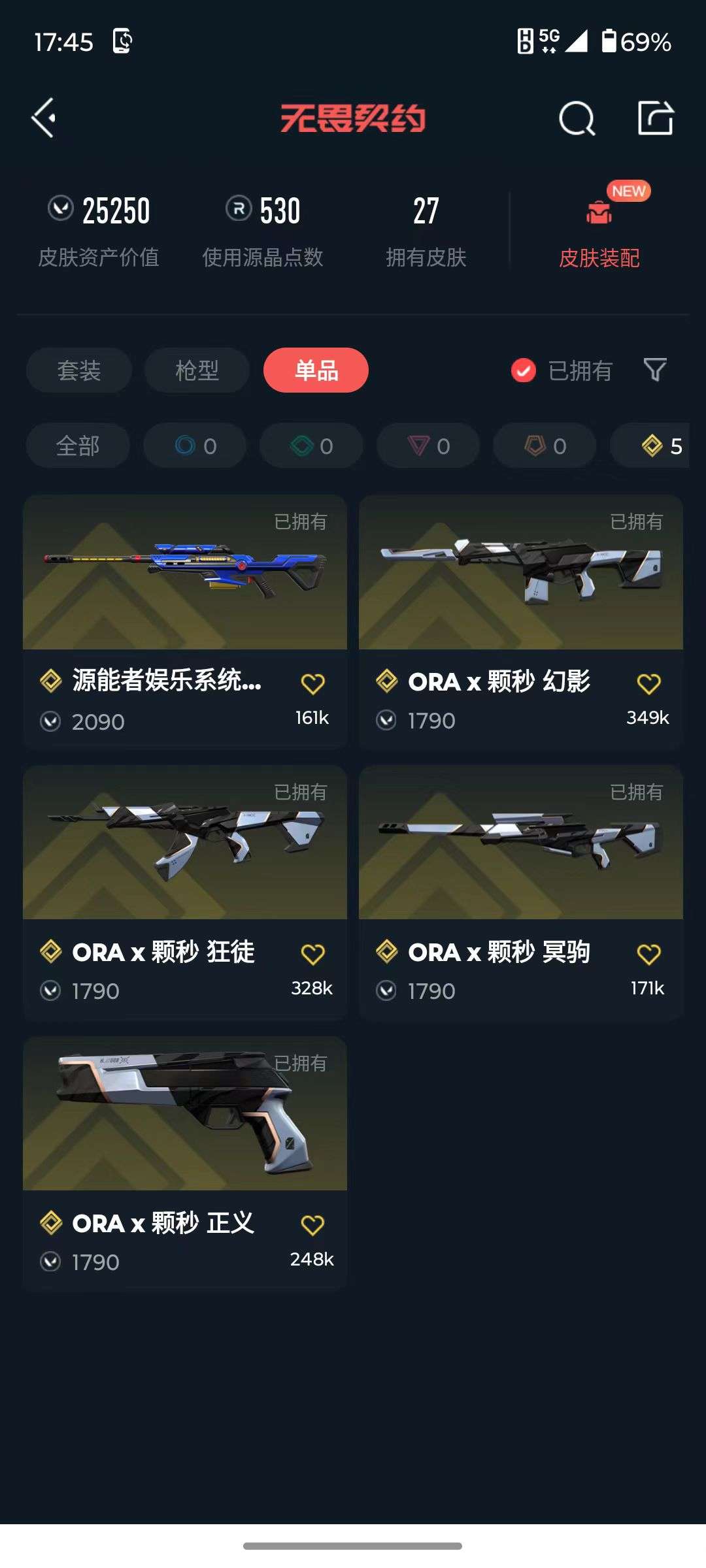Favorite the ORA x 颗秒 幻影 skin
The width and height of the screenshot is (706, 1568).
(646, 683)
